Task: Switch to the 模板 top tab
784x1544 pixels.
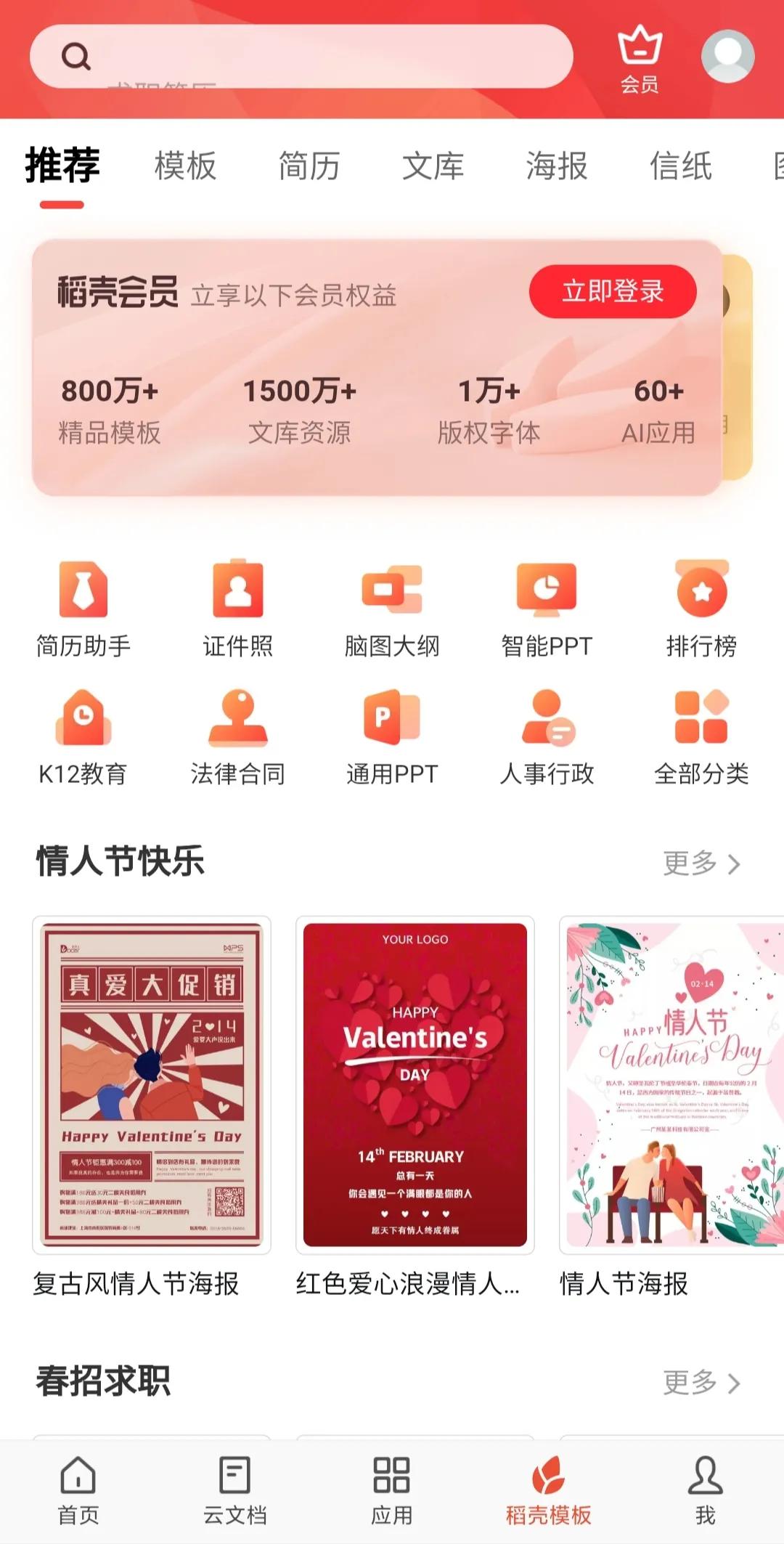Action: coord(185,166)
